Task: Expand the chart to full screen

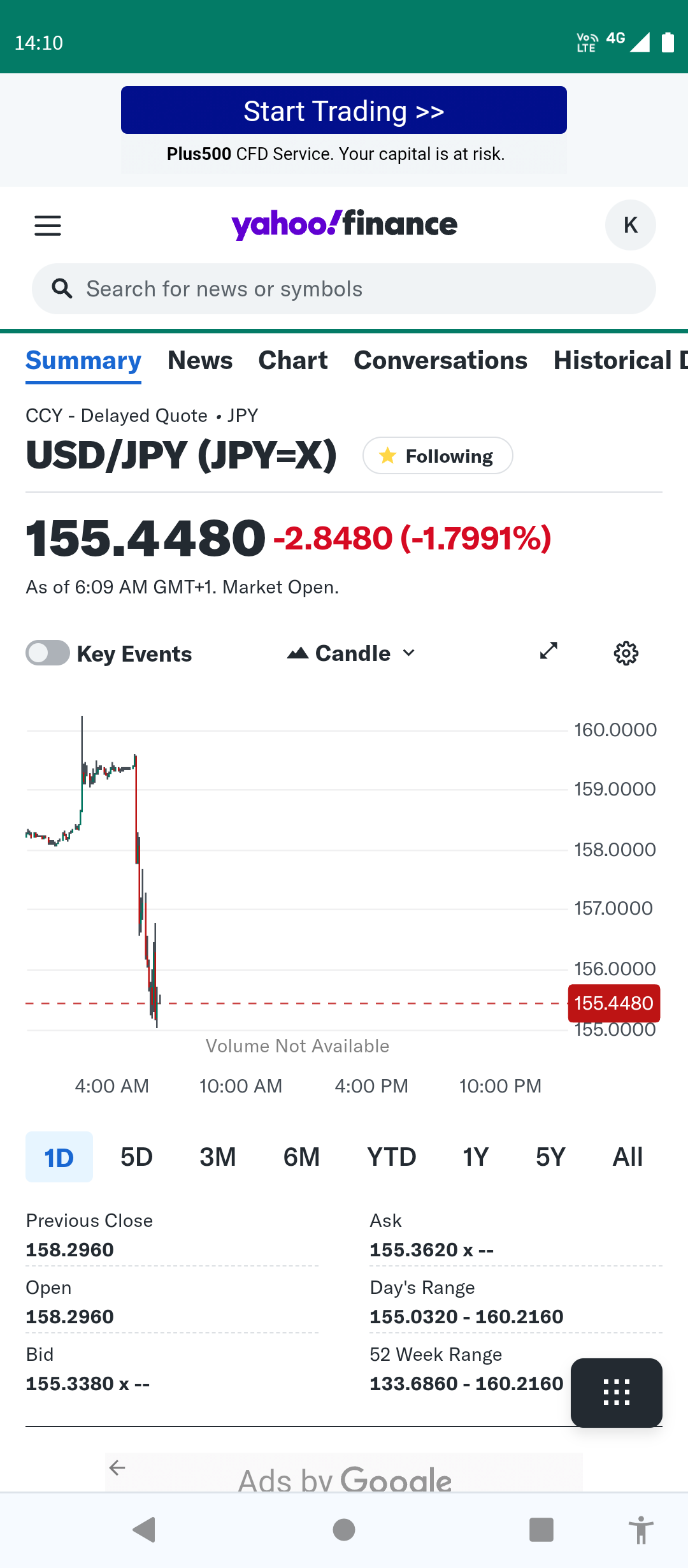Action: point(548,651)
